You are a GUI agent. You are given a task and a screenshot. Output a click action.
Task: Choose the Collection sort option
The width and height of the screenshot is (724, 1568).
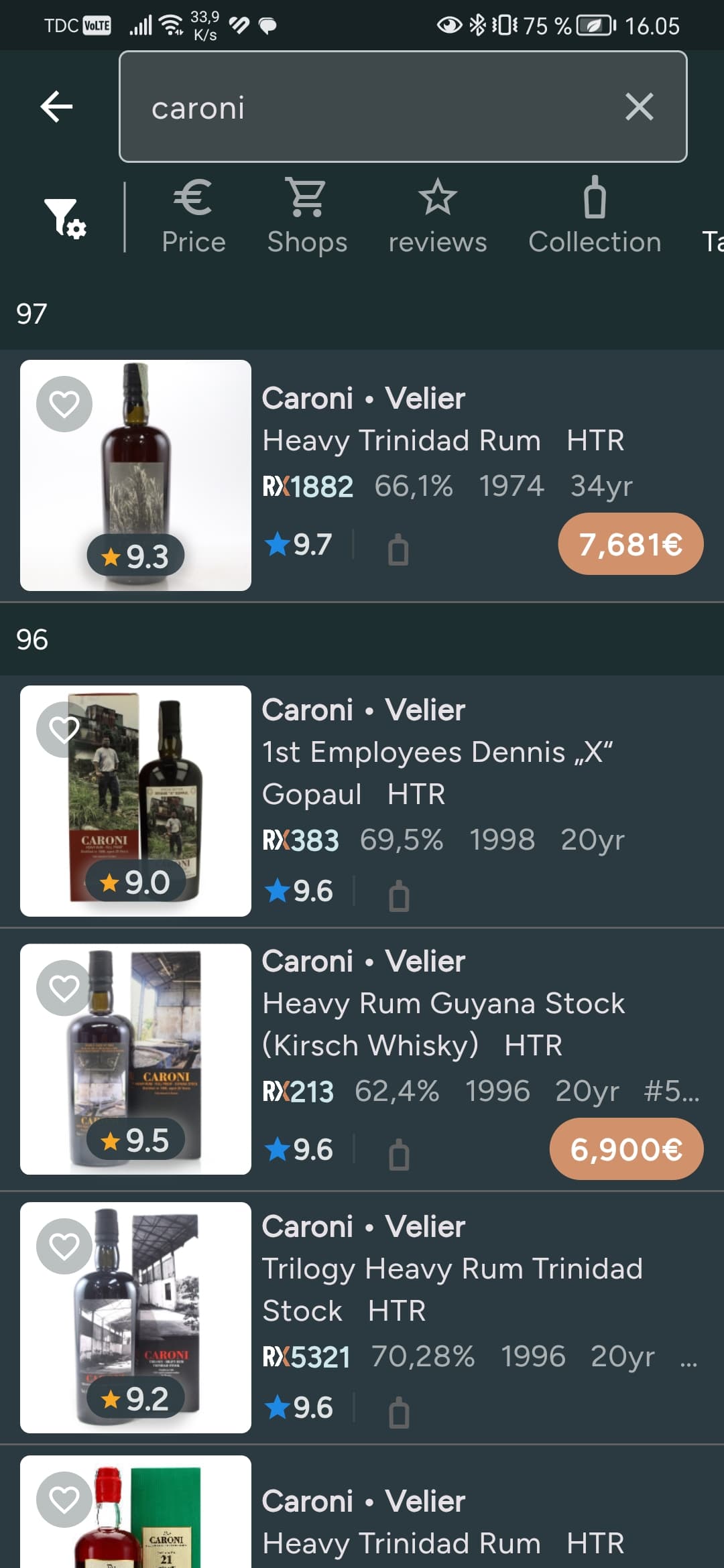pyautogui.click(x=595, y=217)
